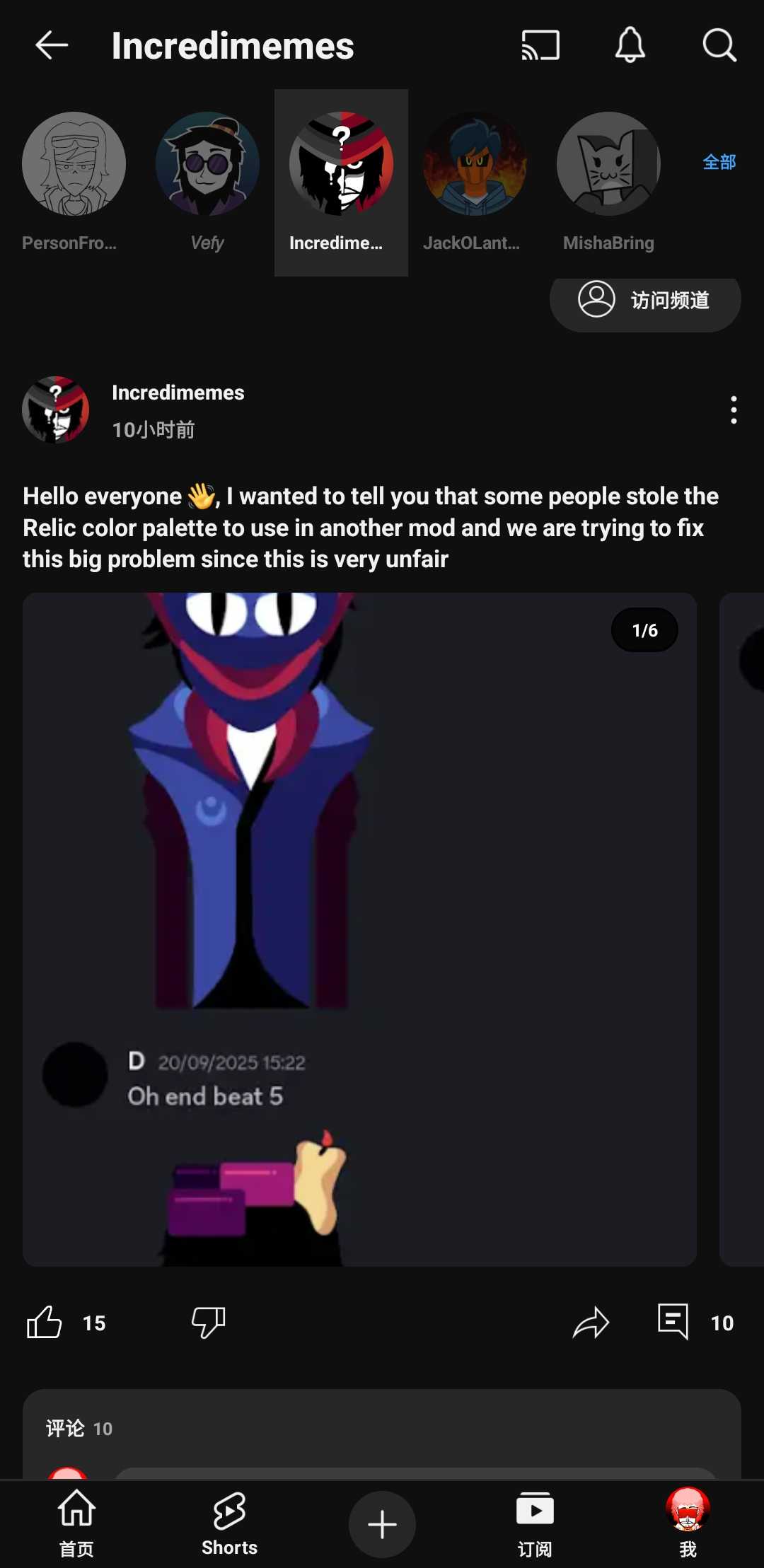Screen dimensions: 764x1568
Task: Switch to the 订阅 tab
Action: point(535,1523)
